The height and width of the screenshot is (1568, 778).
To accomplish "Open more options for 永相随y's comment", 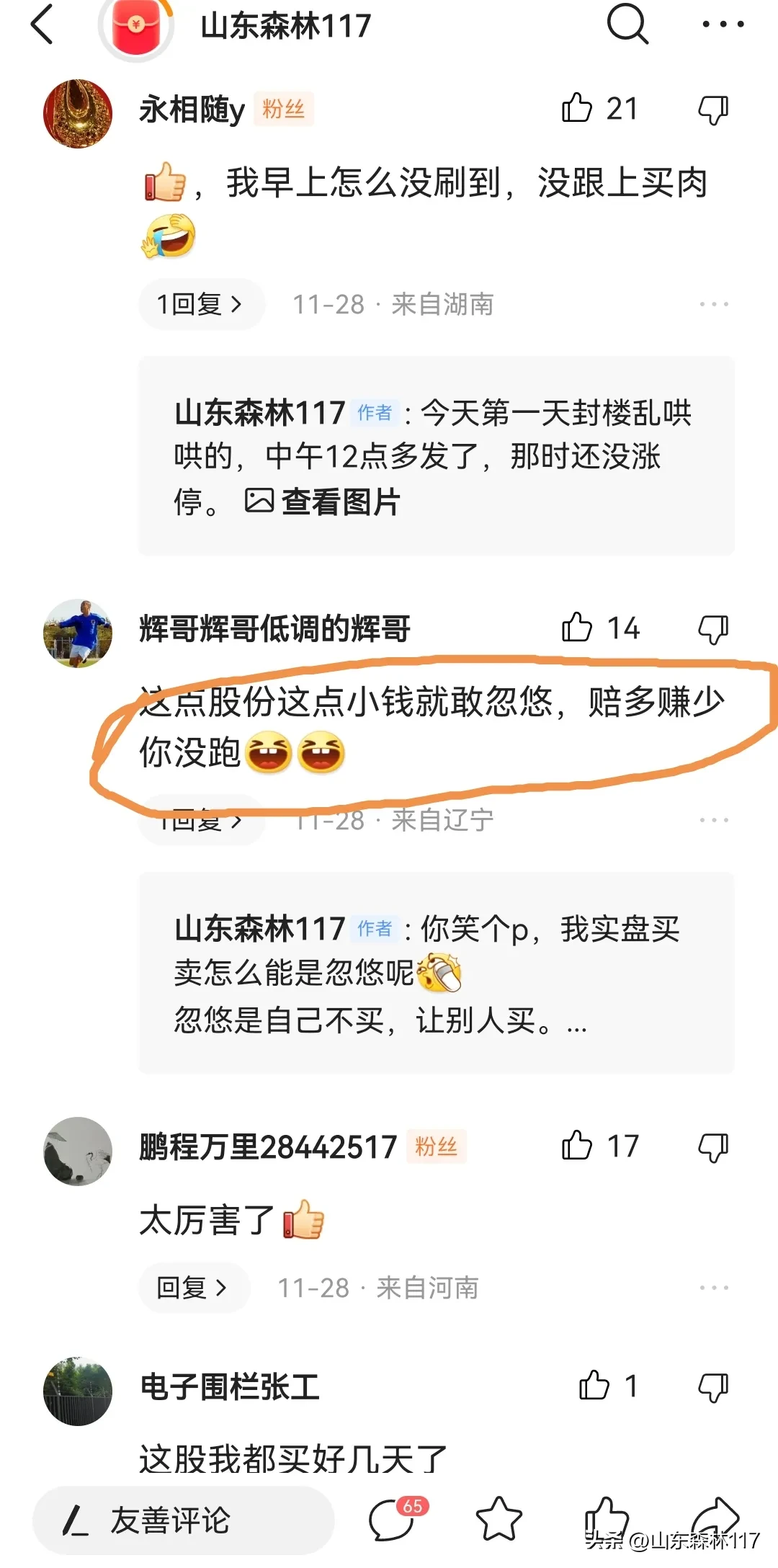I will (x=714, y=304).
